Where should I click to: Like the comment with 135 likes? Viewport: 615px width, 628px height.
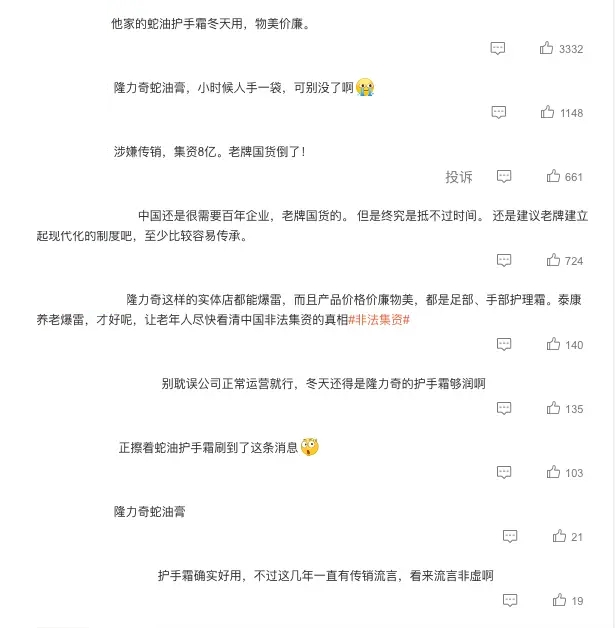point(553,408)
